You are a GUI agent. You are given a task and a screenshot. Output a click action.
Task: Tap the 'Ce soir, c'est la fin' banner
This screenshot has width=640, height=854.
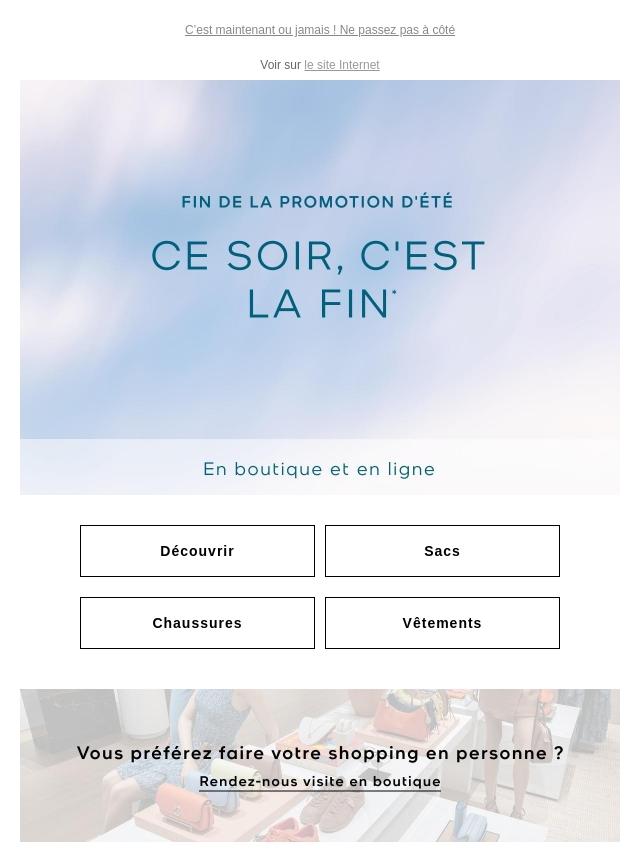coord(320,287)
